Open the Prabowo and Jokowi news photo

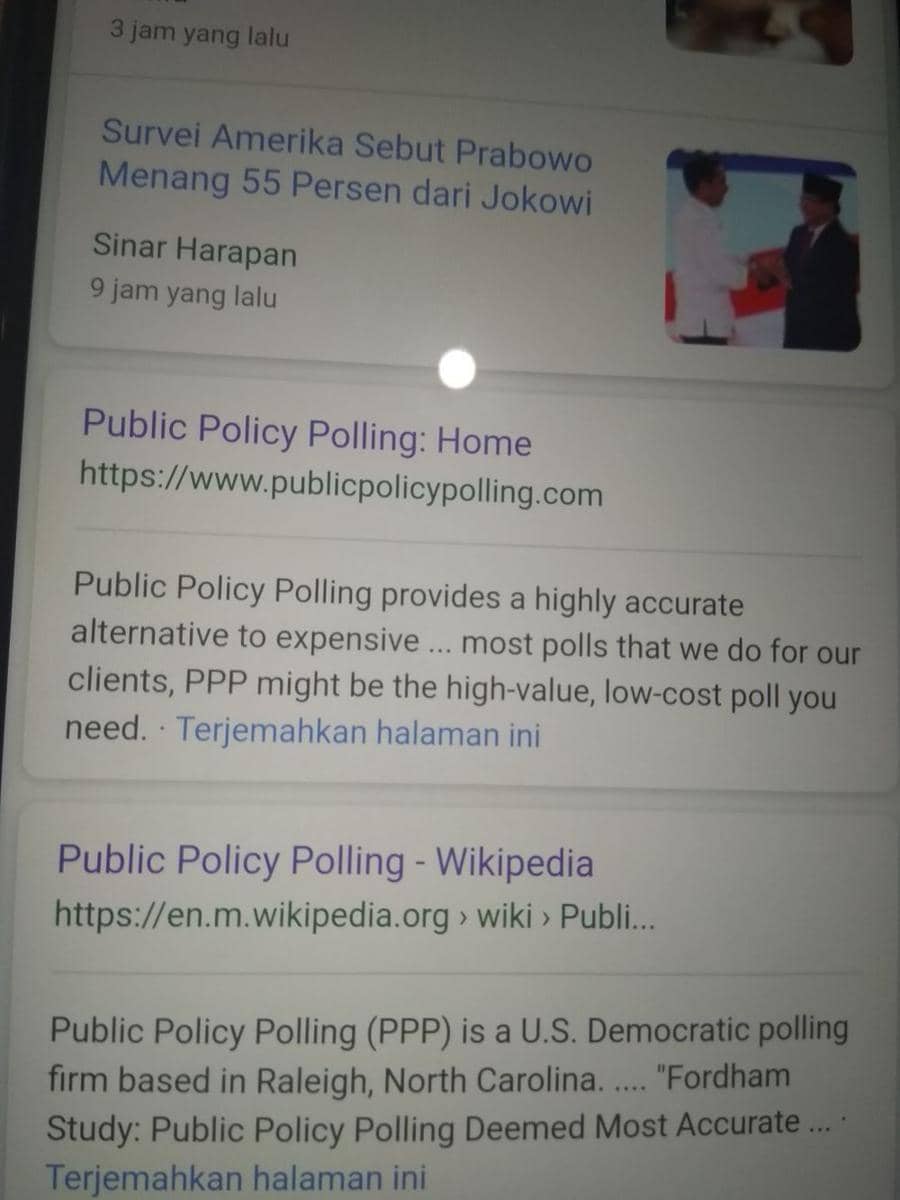click(762, 249)
